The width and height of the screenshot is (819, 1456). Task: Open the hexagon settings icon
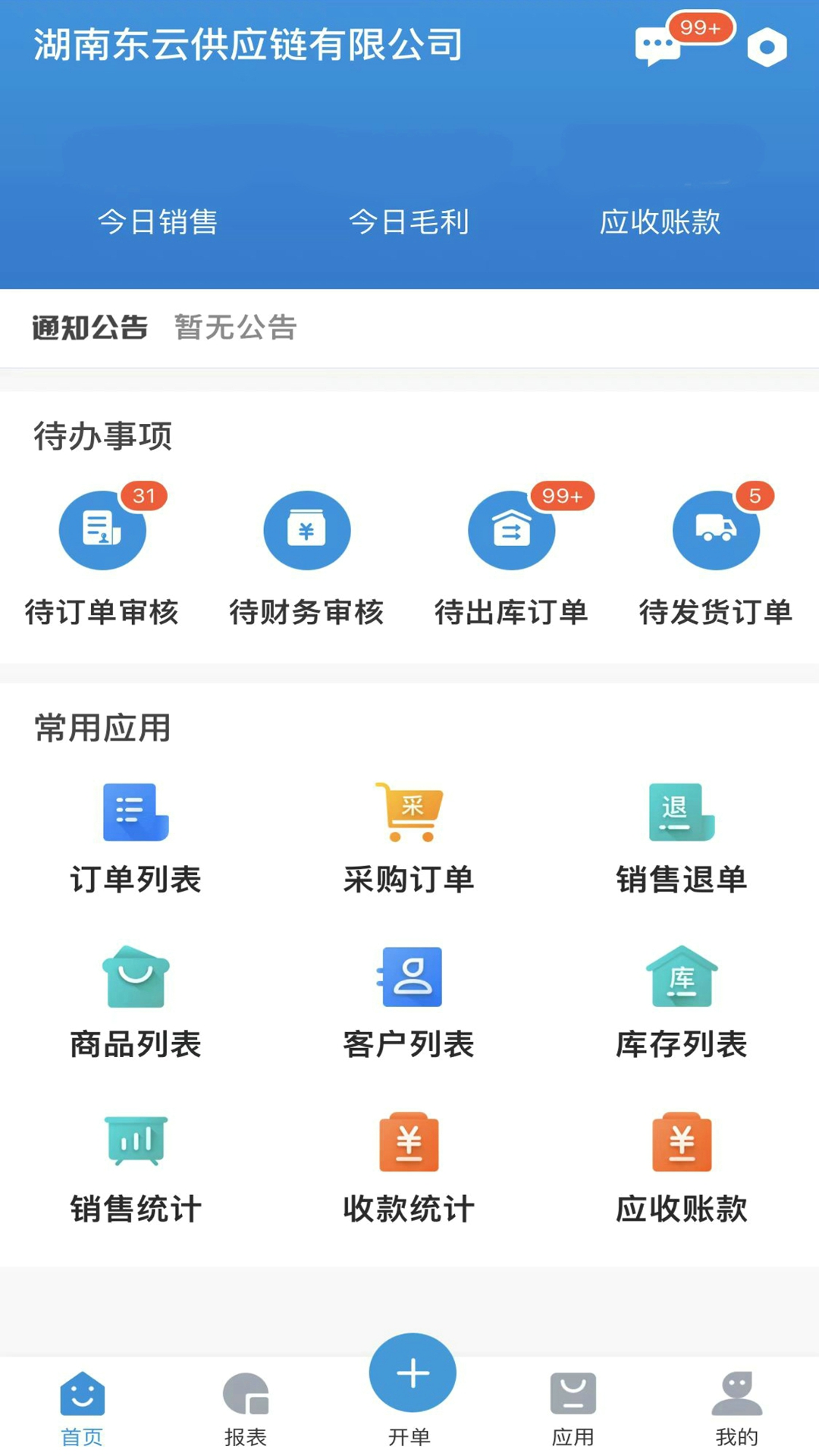coord(767,47)
